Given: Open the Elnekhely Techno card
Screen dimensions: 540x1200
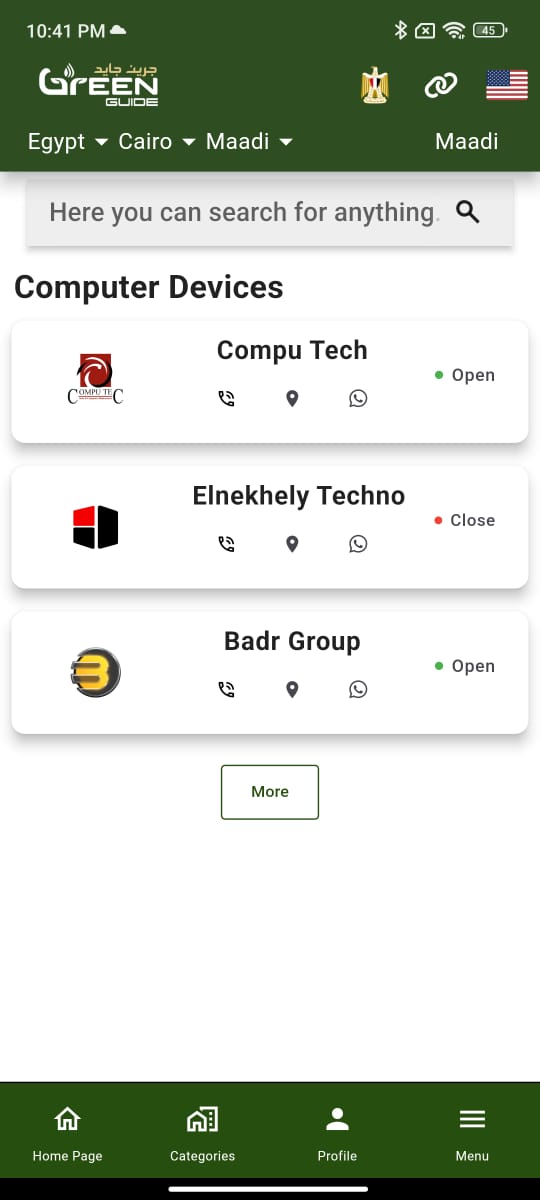Looking at the screenshot, I should click(269, 526).
